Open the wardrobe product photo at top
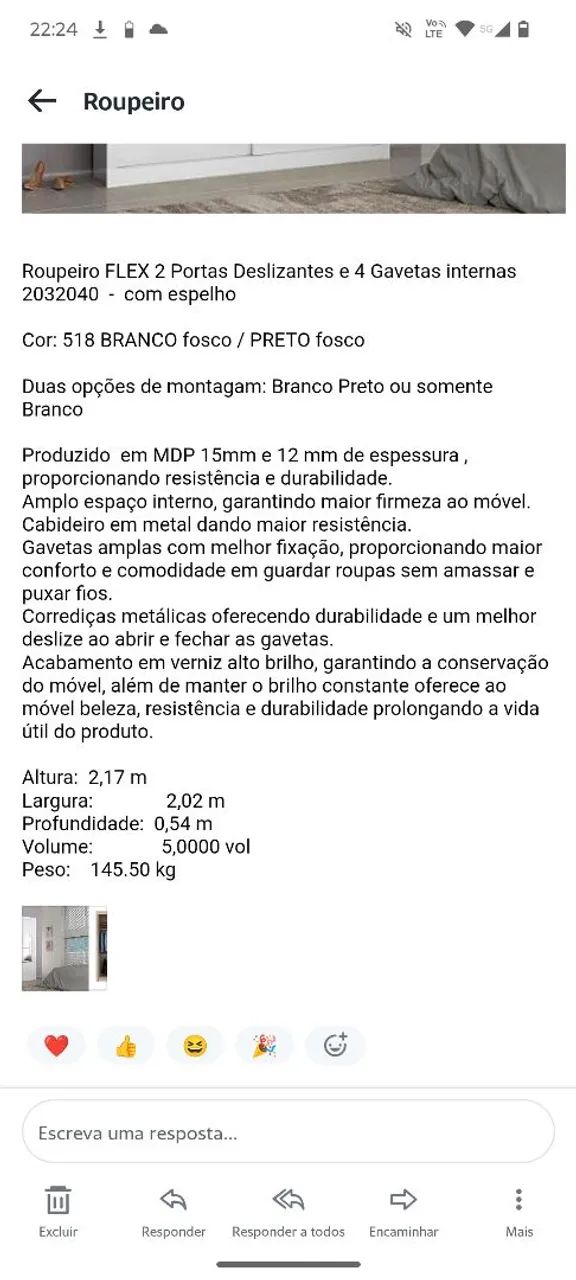The height and width of the screenshot is (1280, 576). coord(293,178)
